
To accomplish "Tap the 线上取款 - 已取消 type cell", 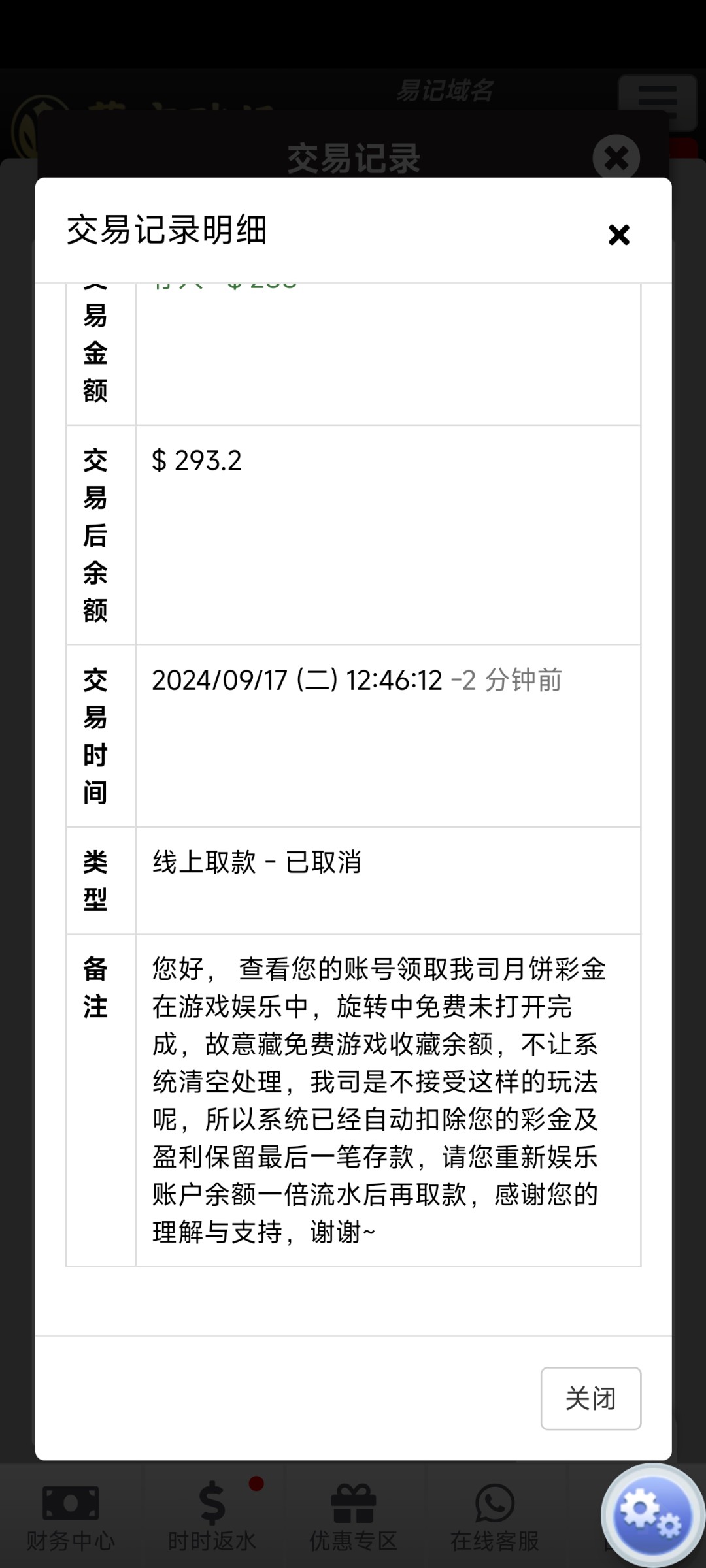I will click(x=255, y=862).
